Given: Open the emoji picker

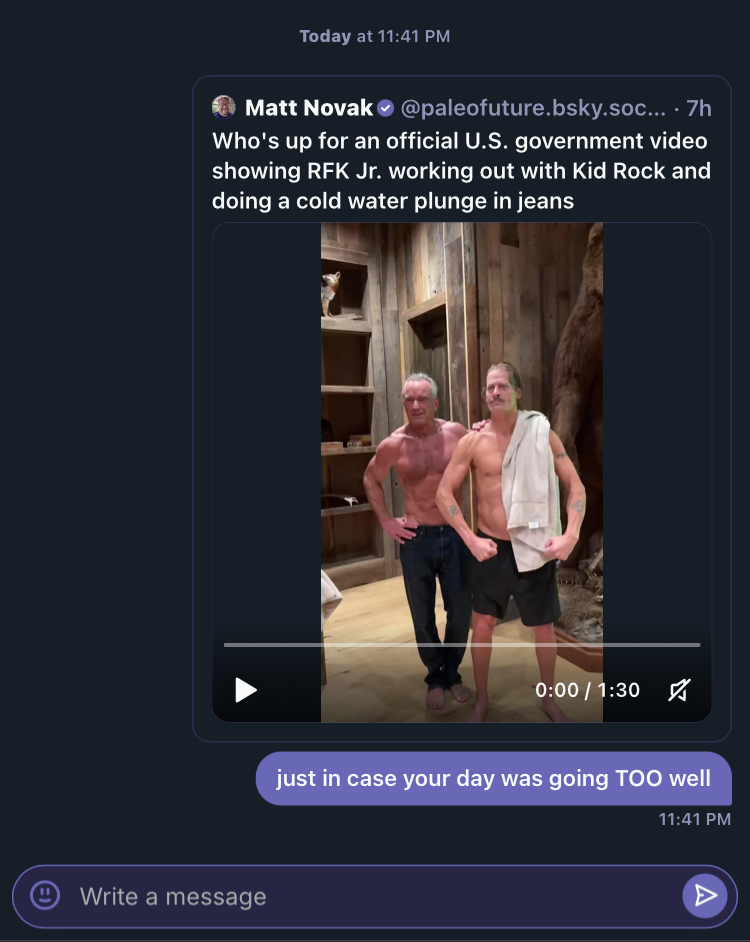Looking at the screenshot, I should click(45, 895).
